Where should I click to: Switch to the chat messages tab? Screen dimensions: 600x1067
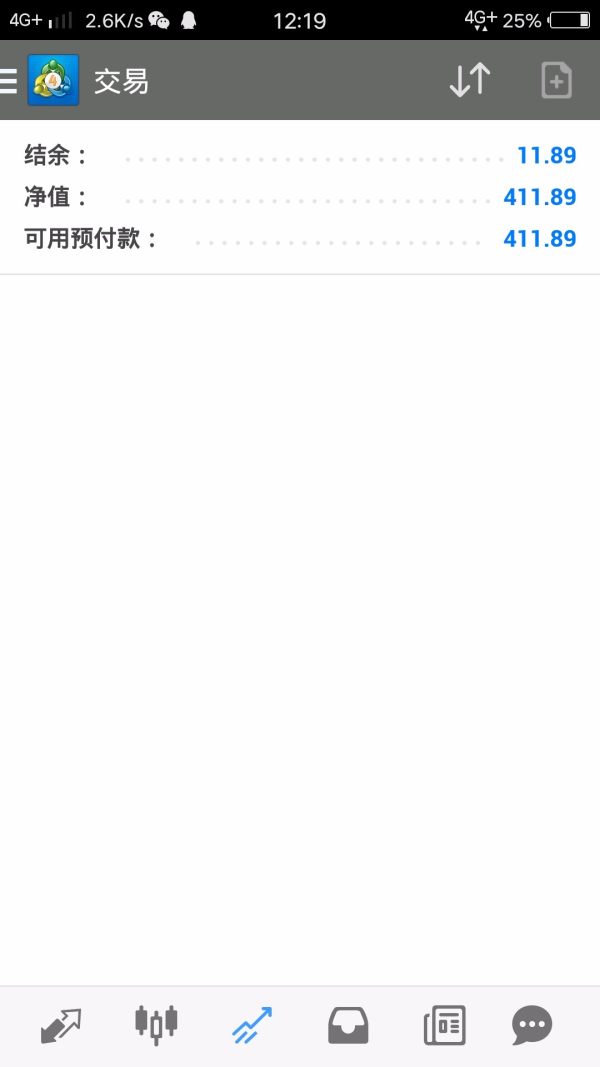click(532, 1025)
